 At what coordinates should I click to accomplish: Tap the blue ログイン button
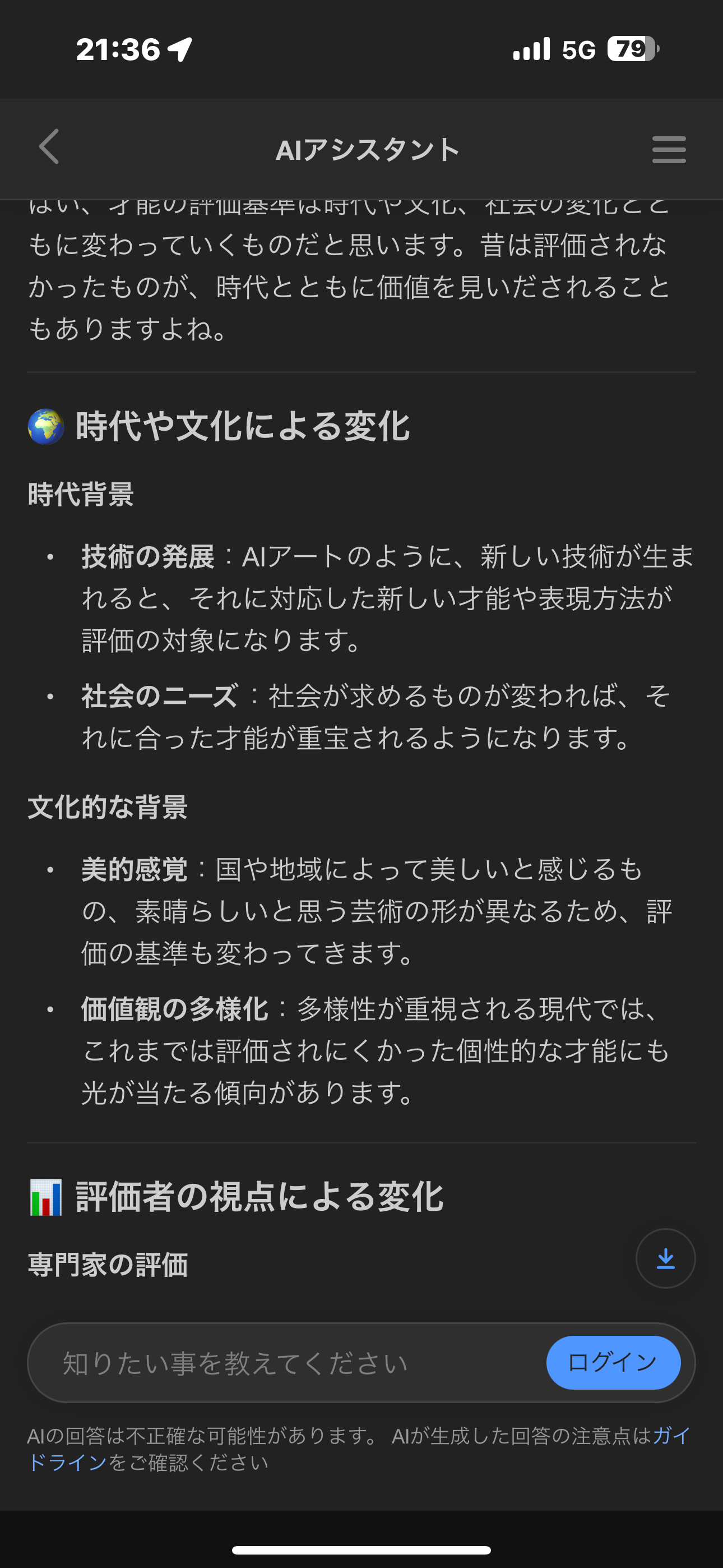[613, 1362]
